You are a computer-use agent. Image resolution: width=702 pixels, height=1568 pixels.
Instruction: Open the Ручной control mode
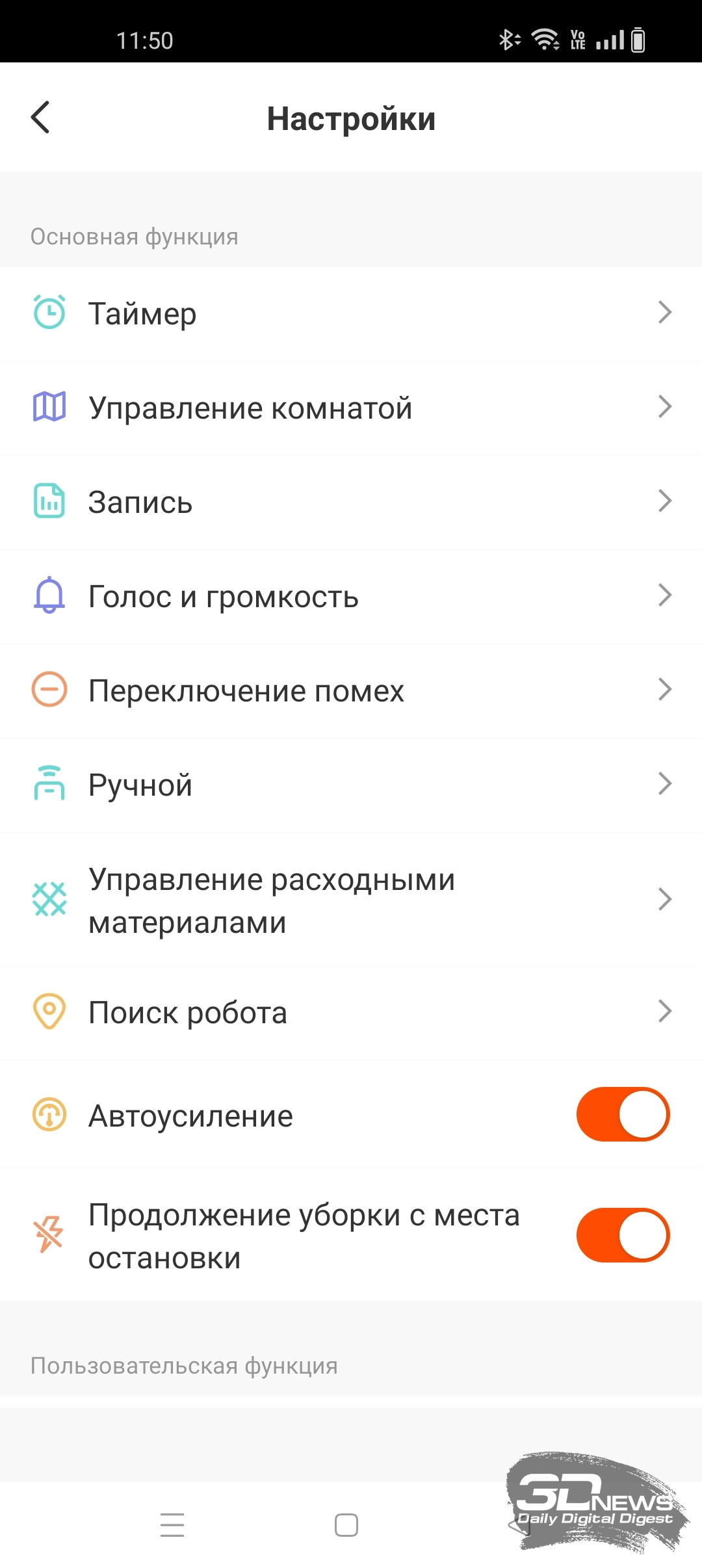351,785
